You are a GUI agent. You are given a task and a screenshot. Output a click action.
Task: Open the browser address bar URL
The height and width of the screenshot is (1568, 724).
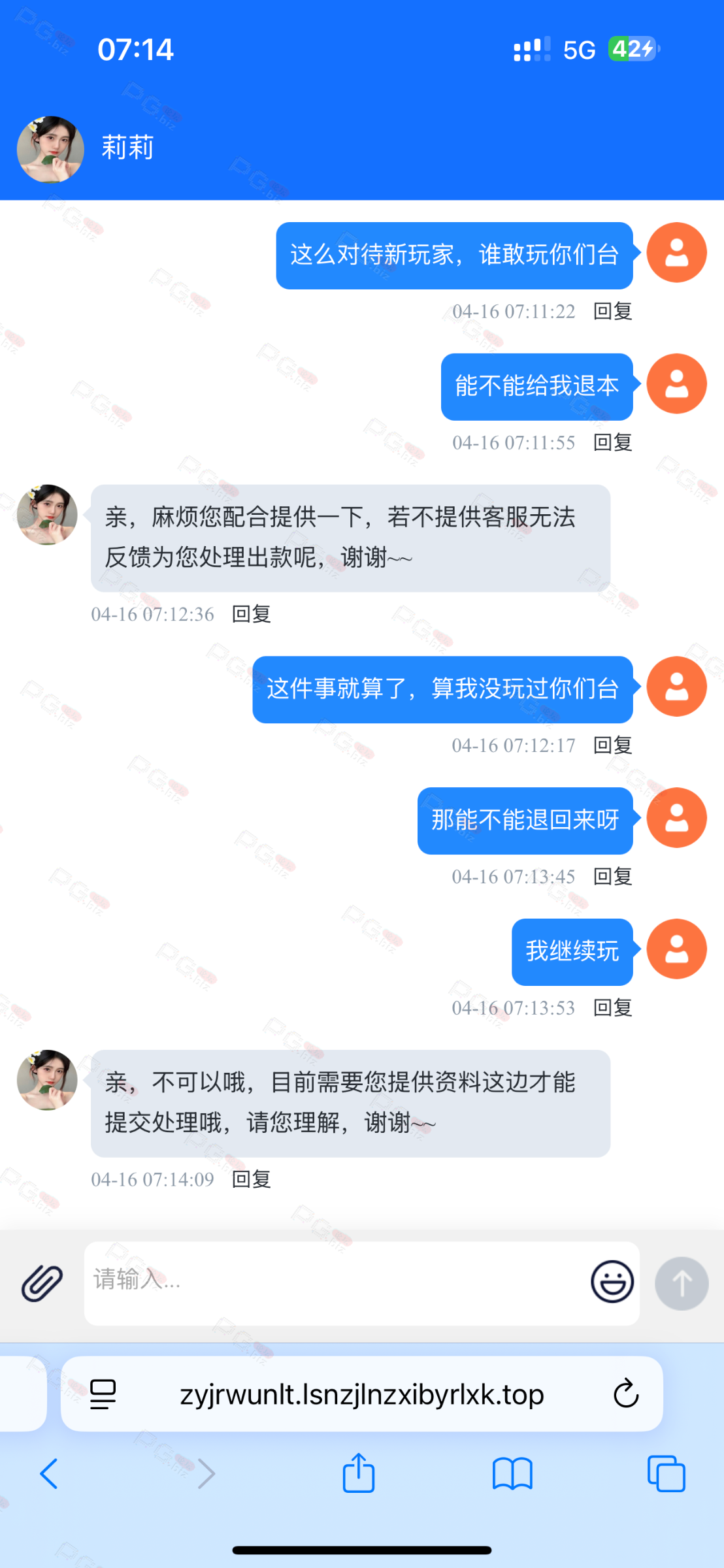(x=361, y=1394)
